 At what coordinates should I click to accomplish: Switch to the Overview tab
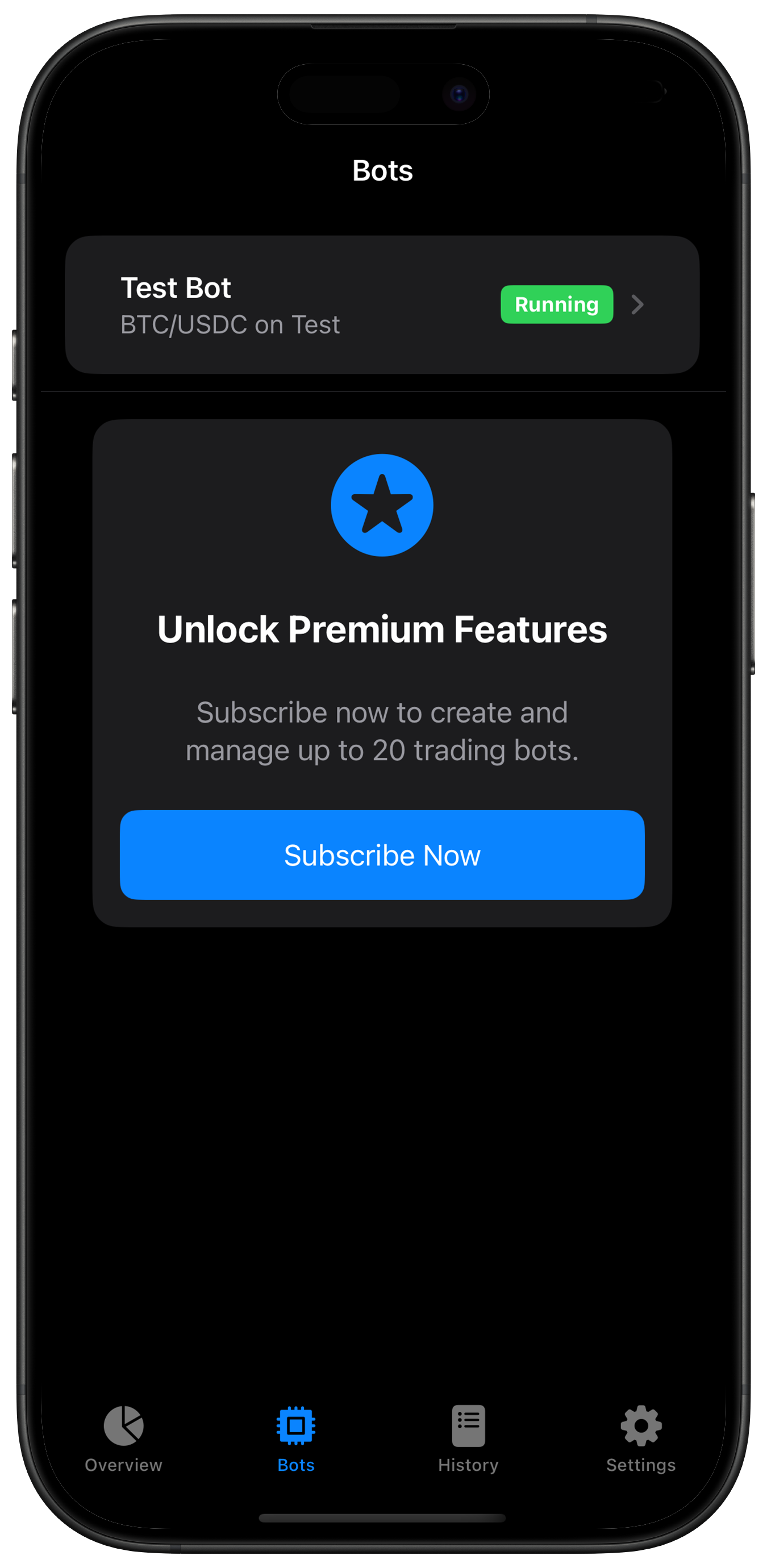click(x=124, y=1438)
